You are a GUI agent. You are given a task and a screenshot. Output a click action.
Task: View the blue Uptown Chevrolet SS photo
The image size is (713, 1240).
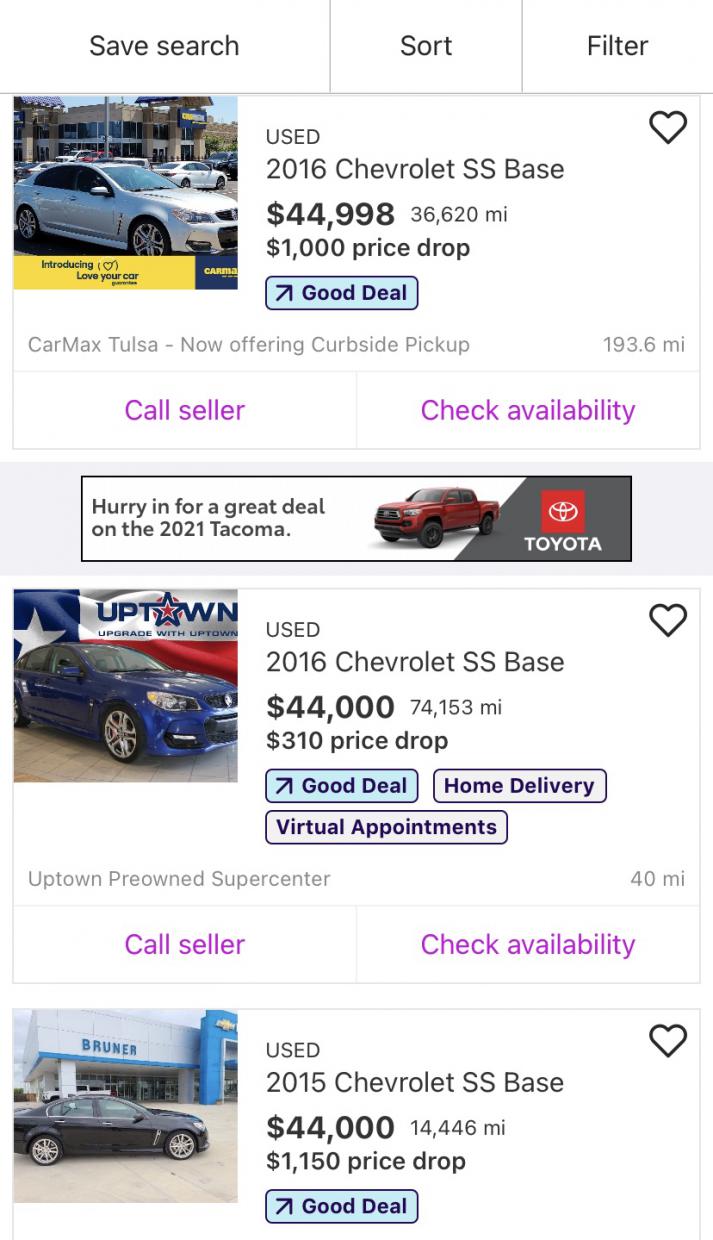(x=126, y=686)
